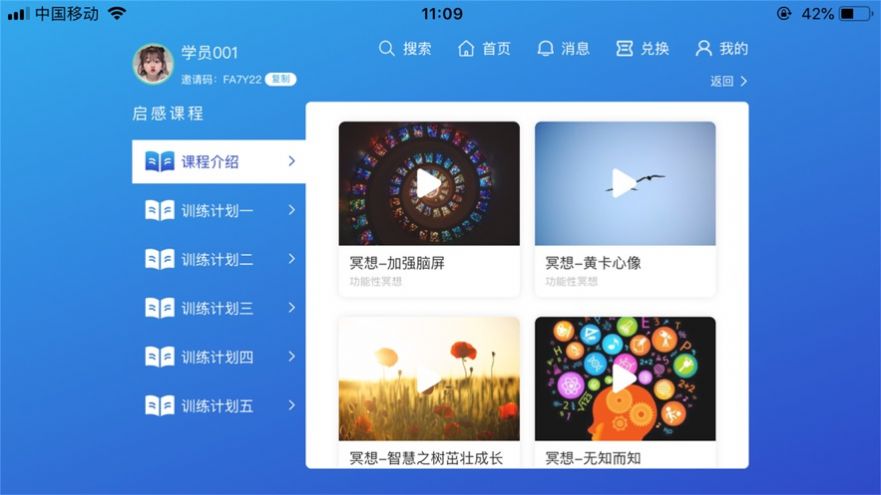
Task: Play the 冥想-智慧之树茁壮成长 video
Action: [428, 379]
